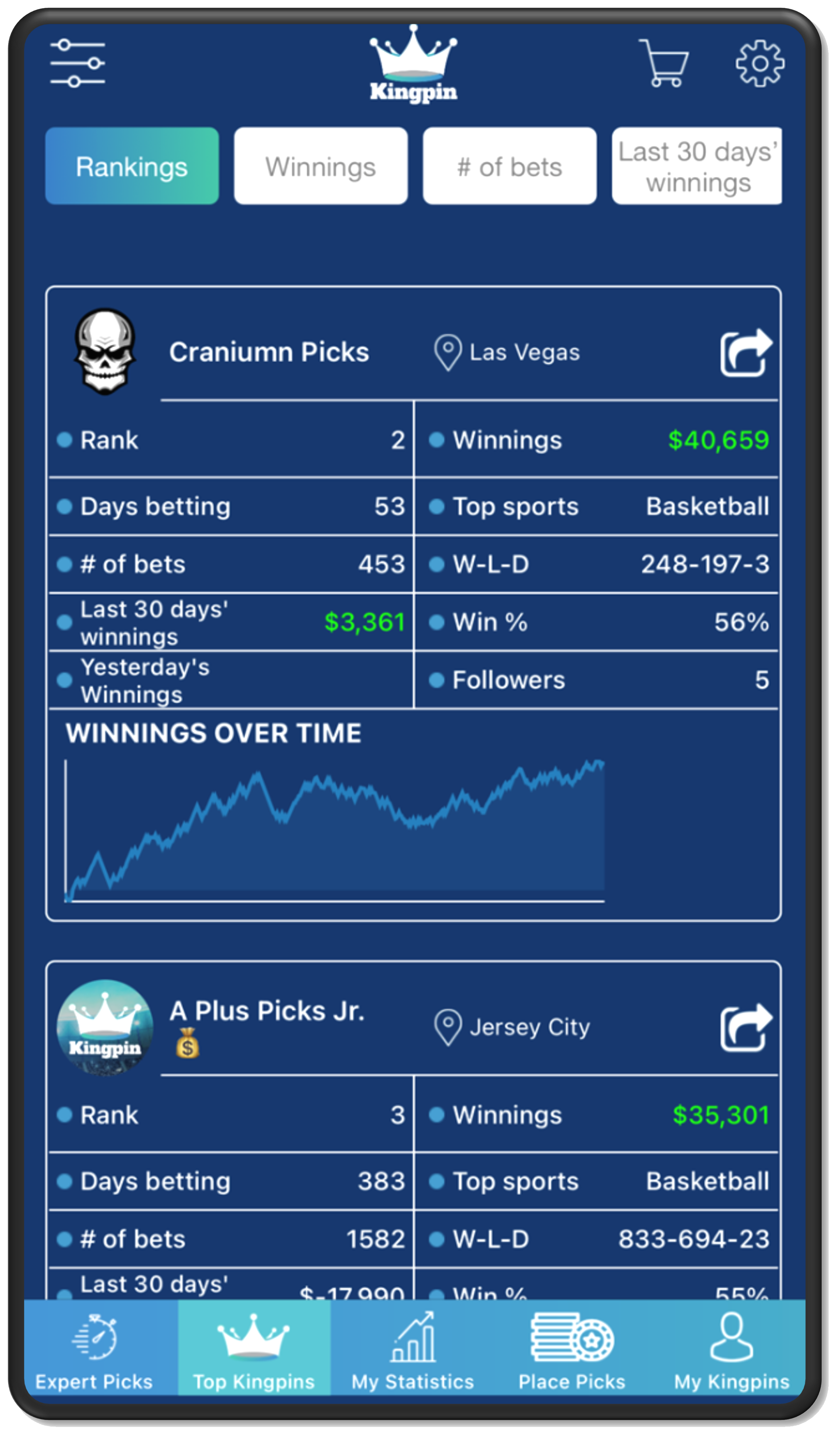The image size is (840, 1438).
Task: Sort kingpins by Winnings
Action: (x=321, y=166)
